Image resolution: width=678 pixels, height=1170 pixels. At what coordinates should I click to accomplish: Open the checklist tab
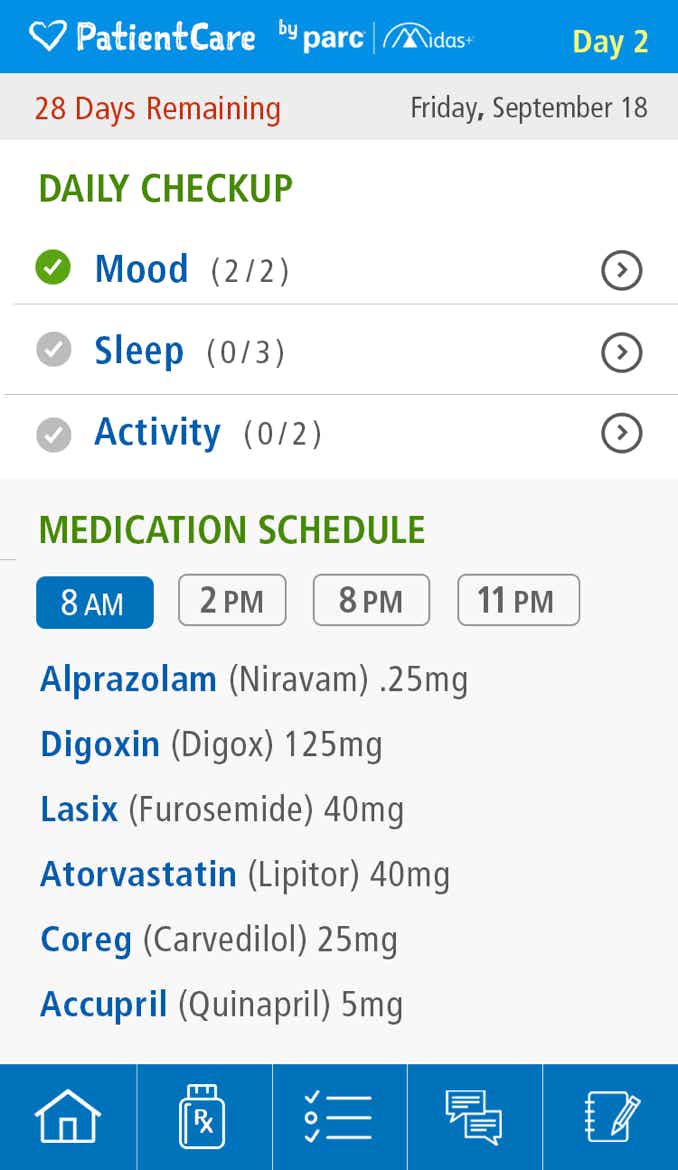(x=339, y=1117)
